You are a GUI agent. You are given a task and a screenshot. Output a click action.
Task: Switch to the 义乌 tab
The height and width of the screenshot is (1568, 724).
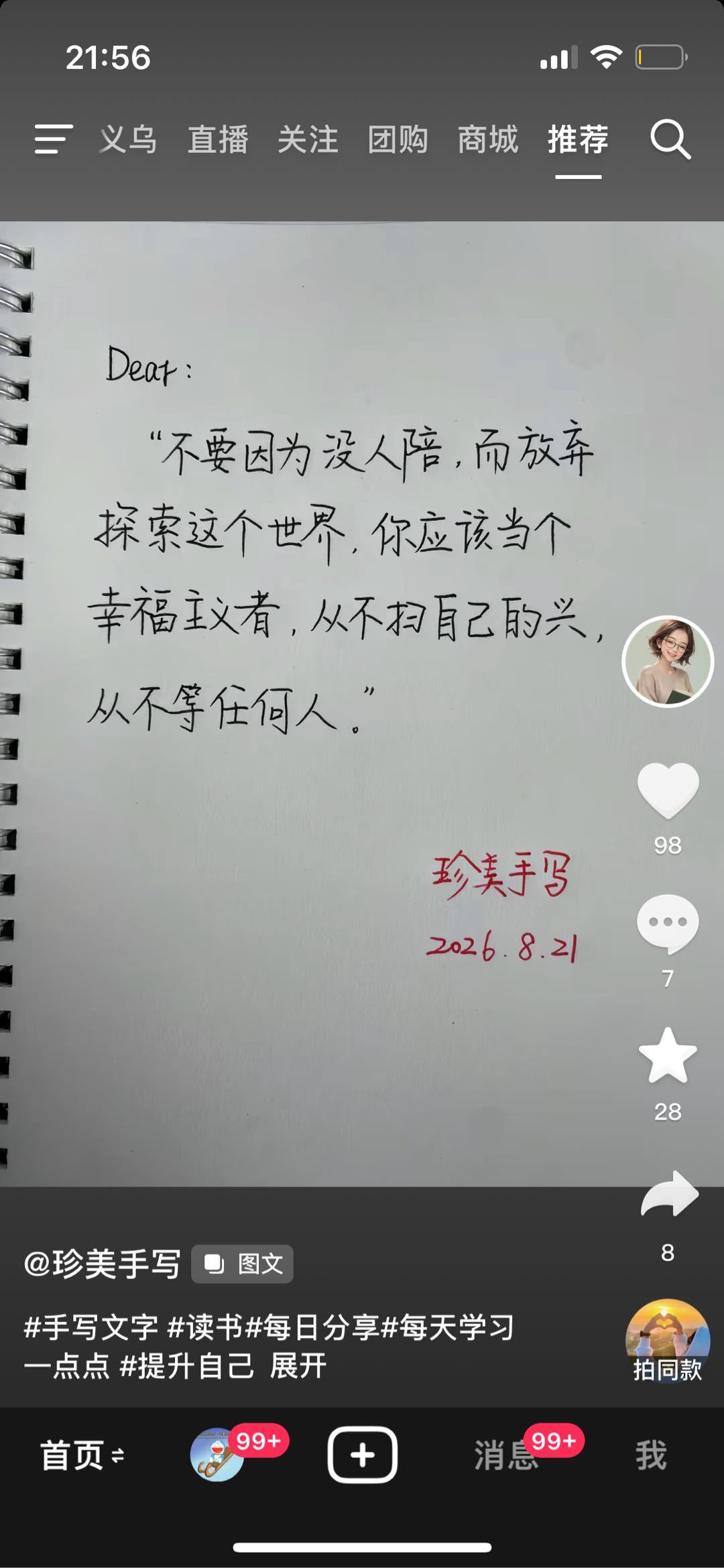click(128, 139)
